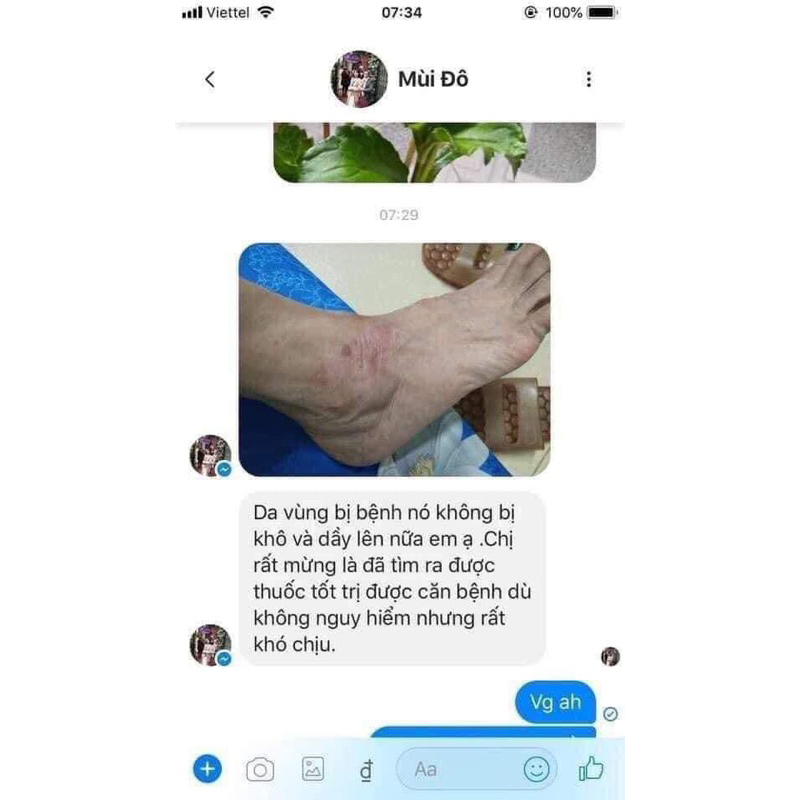Open the foot photo in the chat
The image size is (800, 800).
[x=394, y=360]
